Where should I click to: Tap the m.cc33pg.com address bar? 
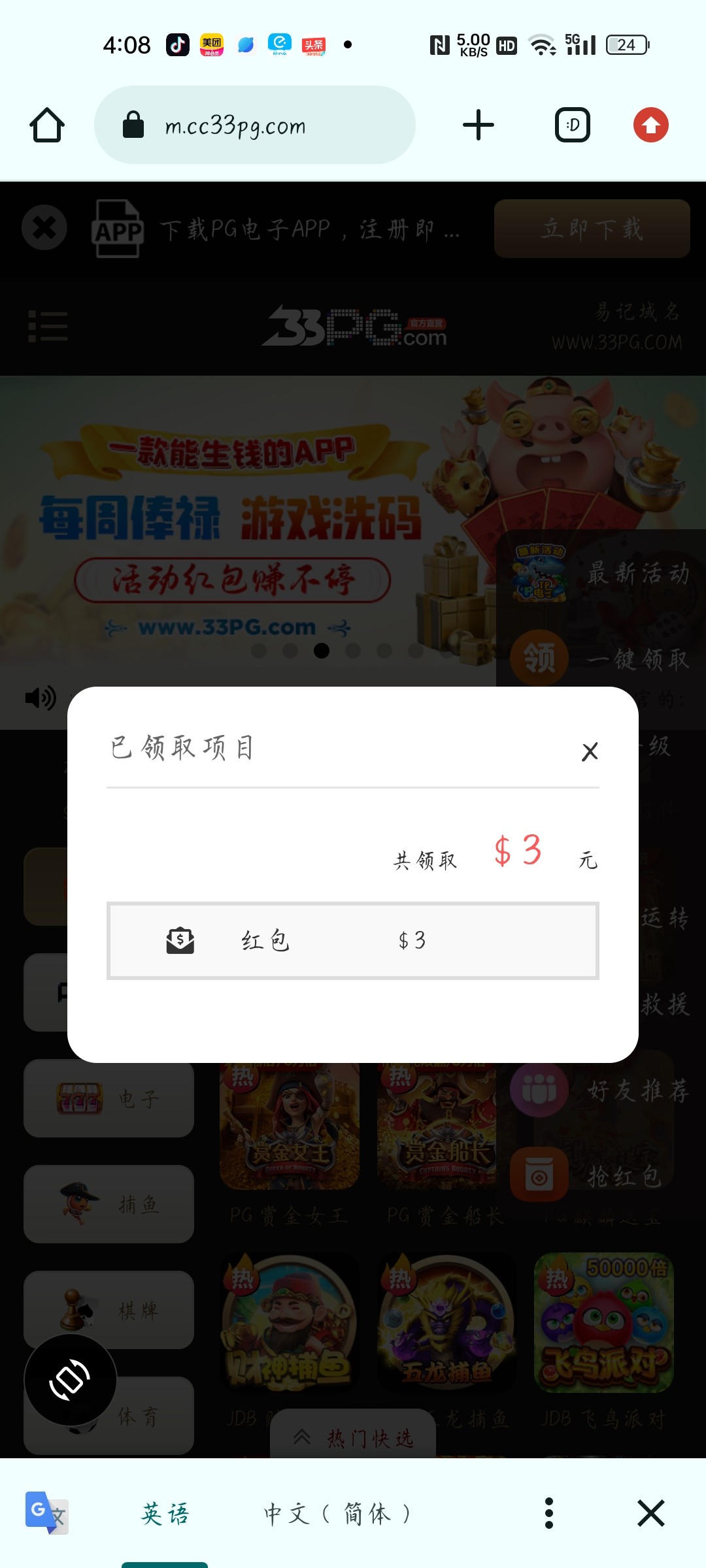[x=255, y=125]
